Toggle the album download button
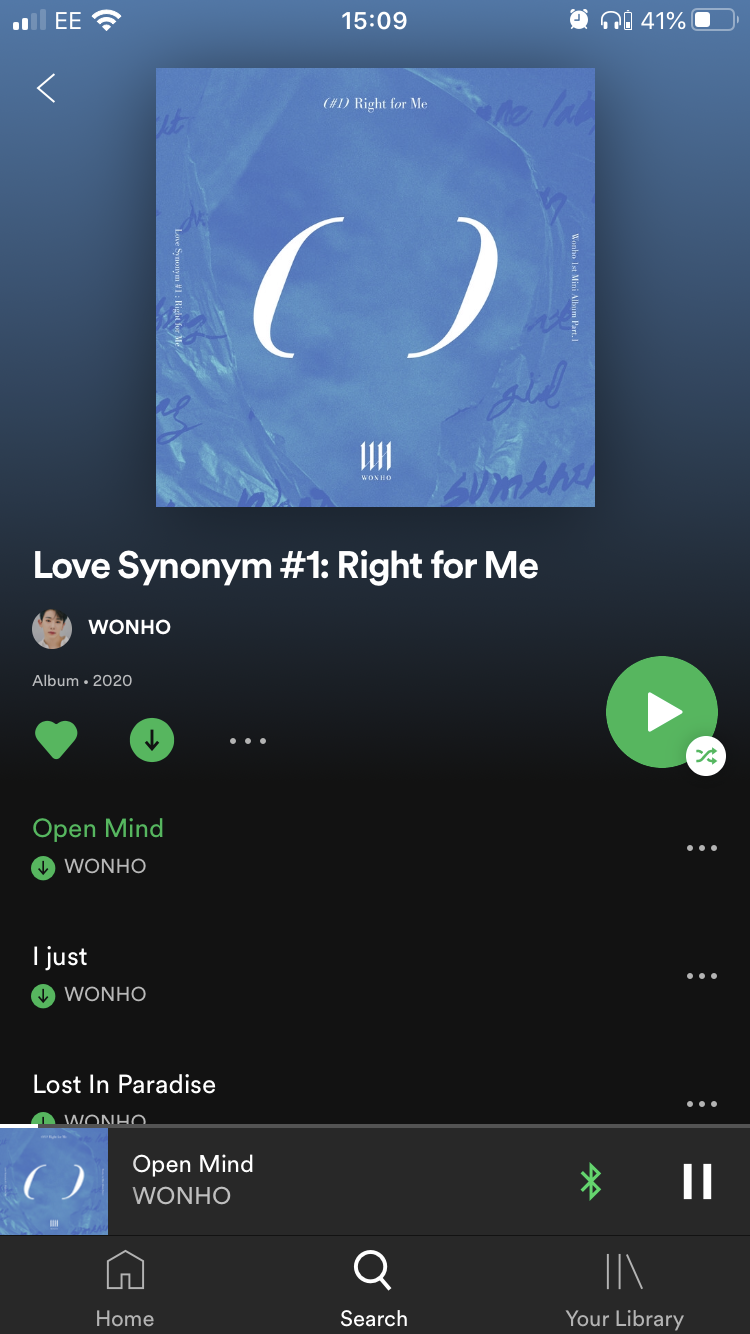 pyautogui.click(x=152, y=740)
